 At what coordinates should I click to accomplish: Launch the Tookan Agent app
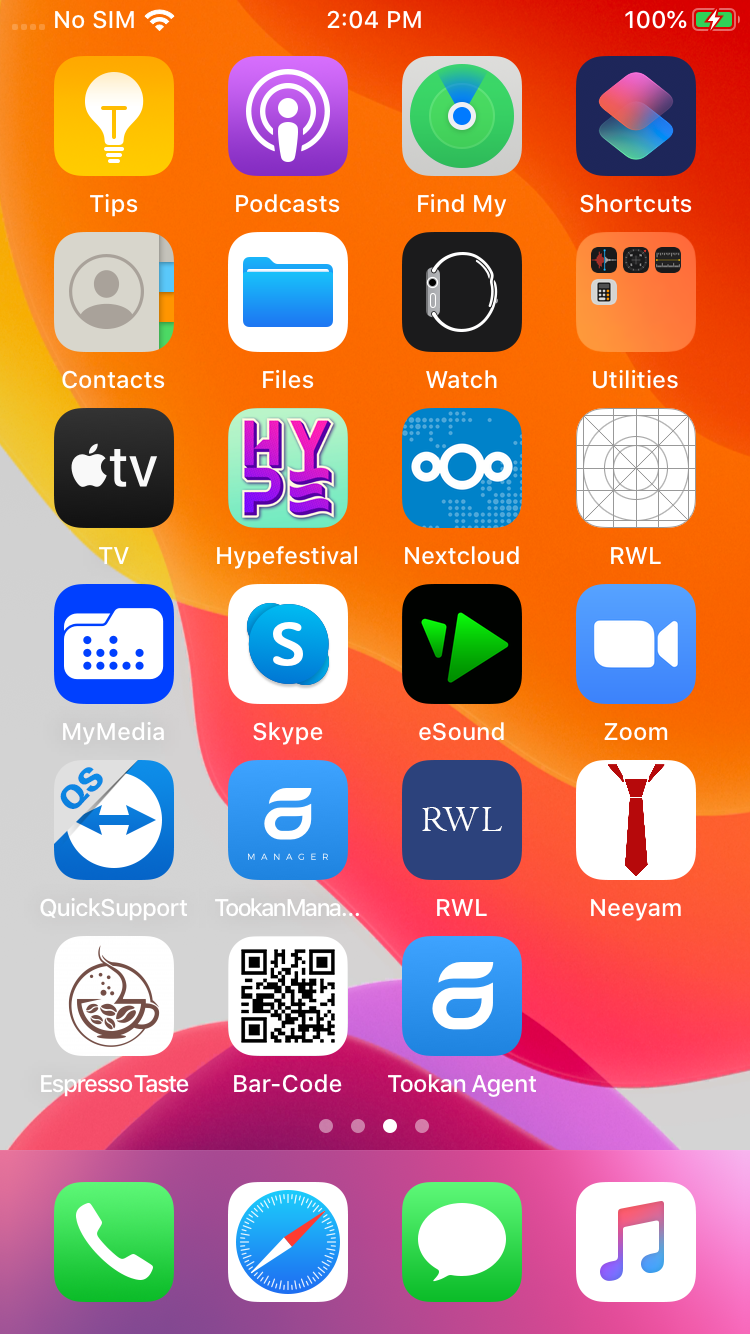pos(461,996)
